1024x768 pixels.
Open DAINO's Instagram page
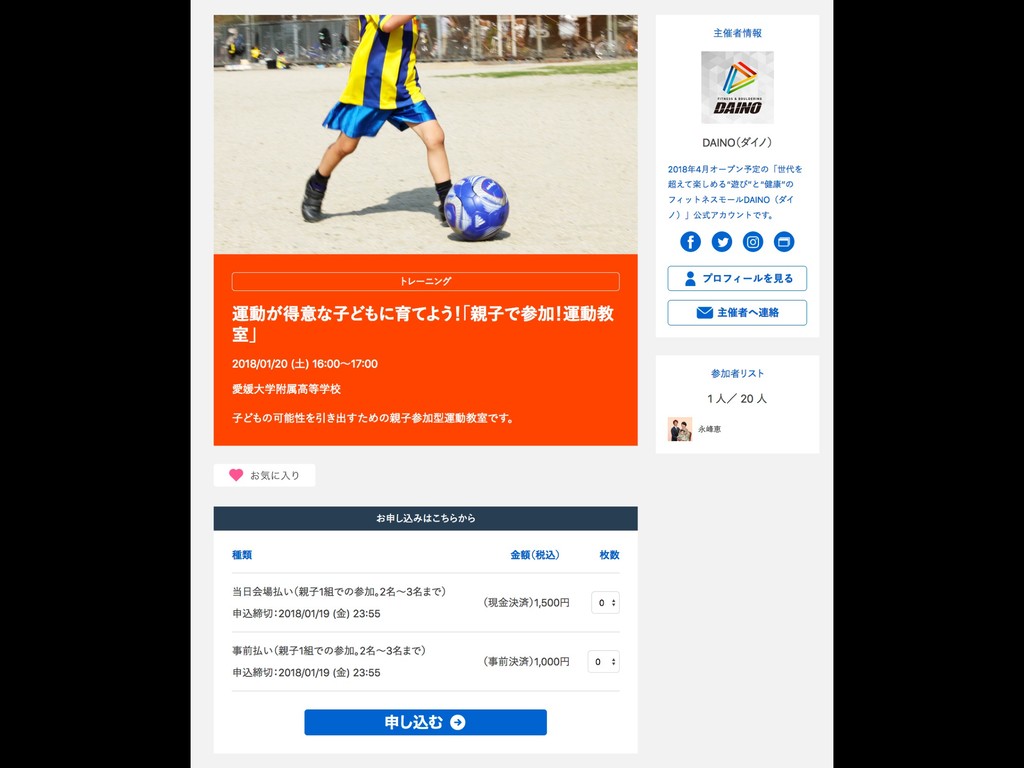[753, 242]
